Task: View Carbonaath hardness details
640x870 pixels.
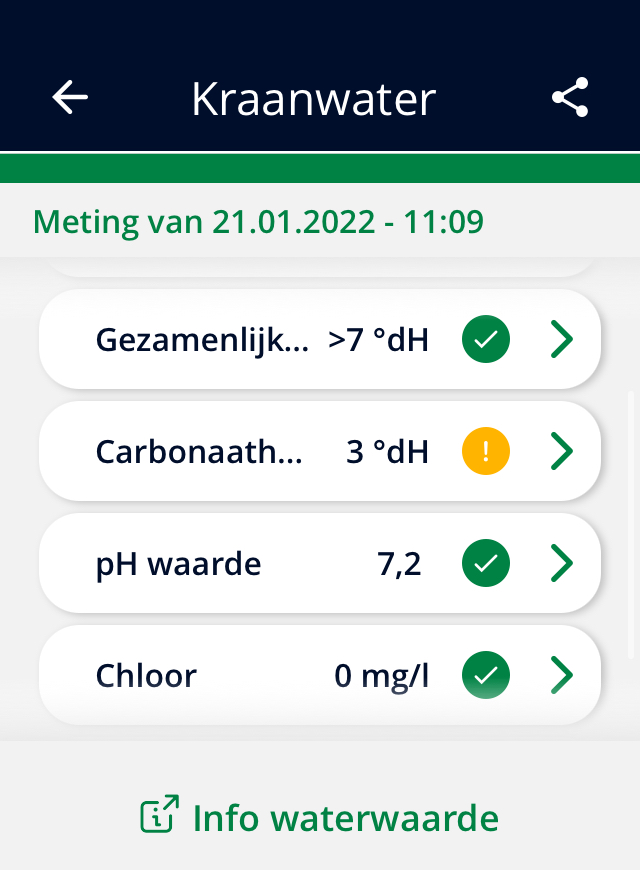Action: click(320, 453)
